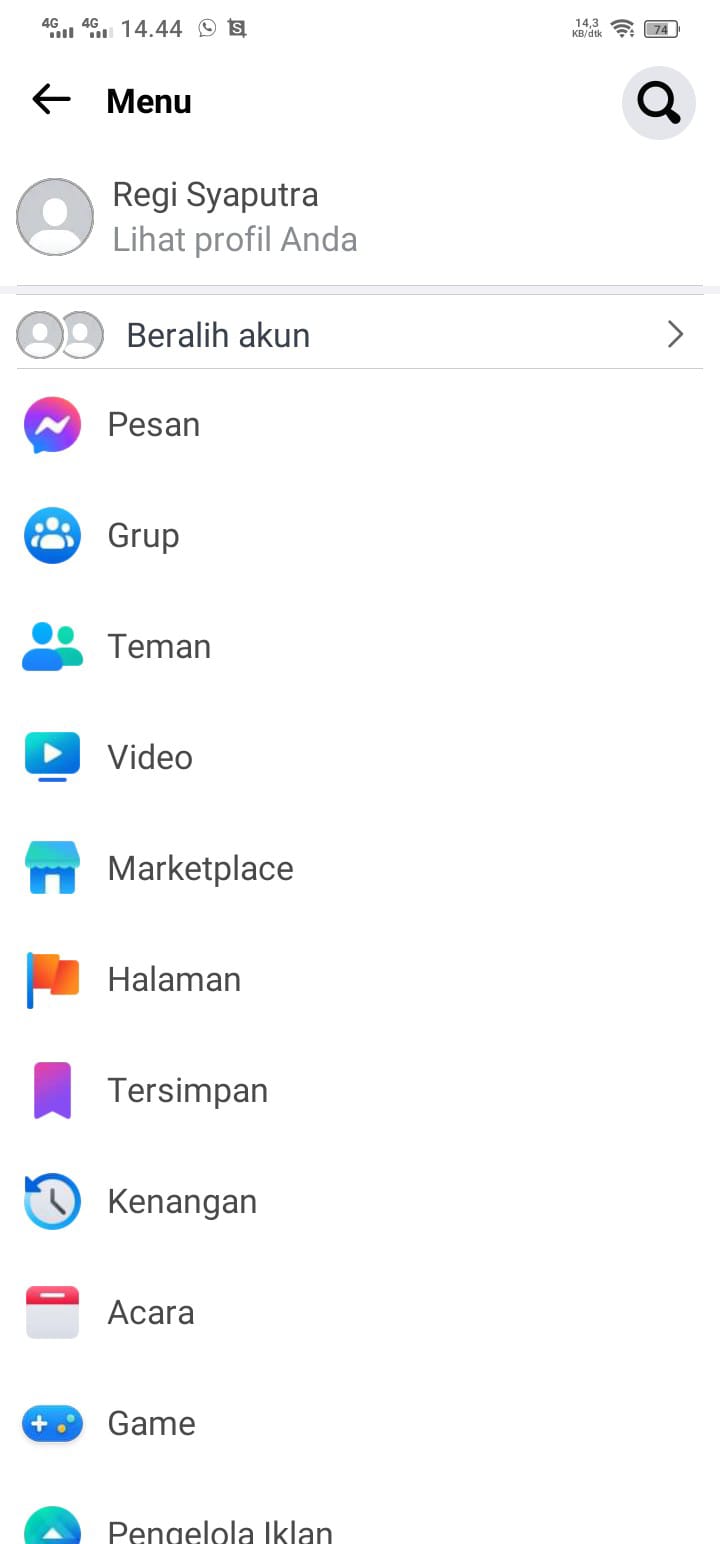Open the Teman list

(159, 647)
